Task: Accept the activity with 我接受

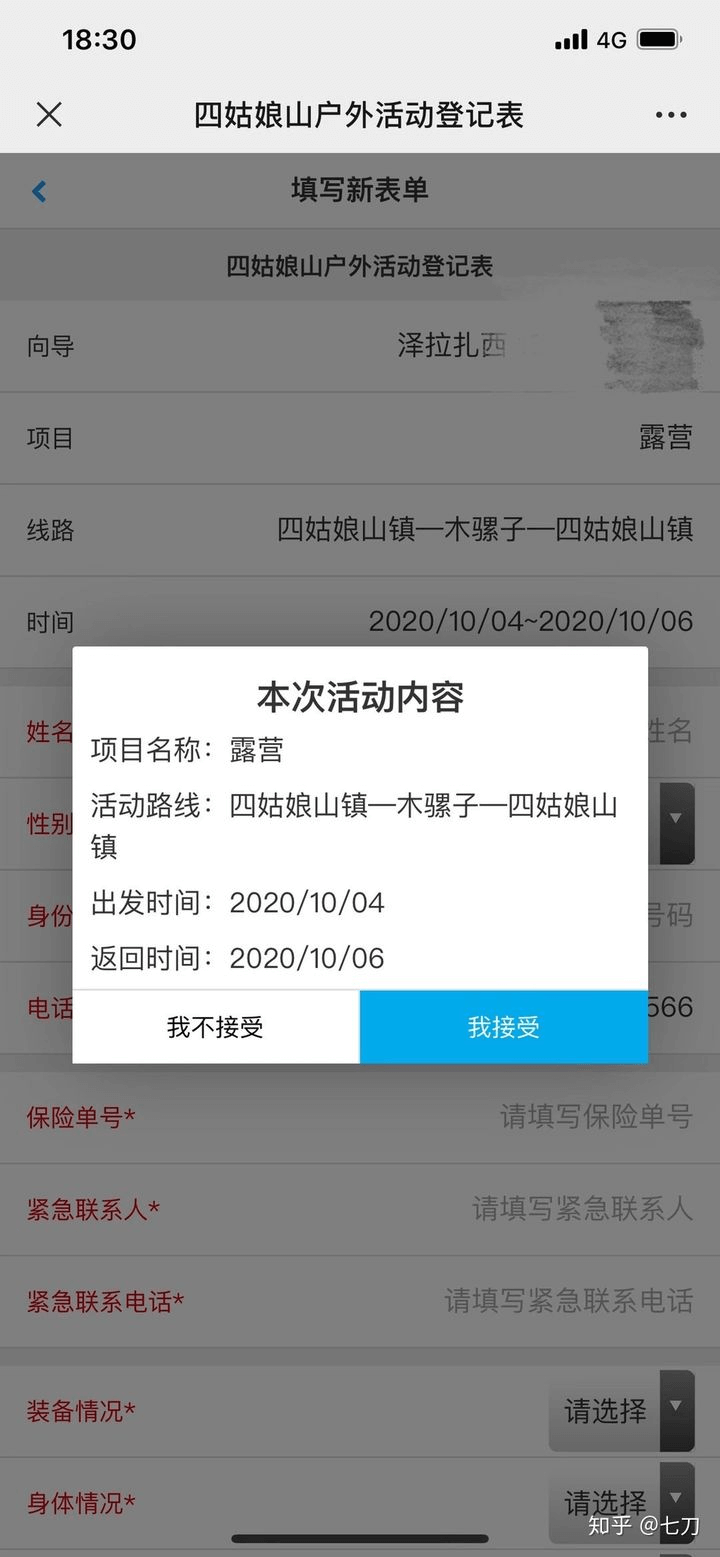Action: coord(504,1027)
